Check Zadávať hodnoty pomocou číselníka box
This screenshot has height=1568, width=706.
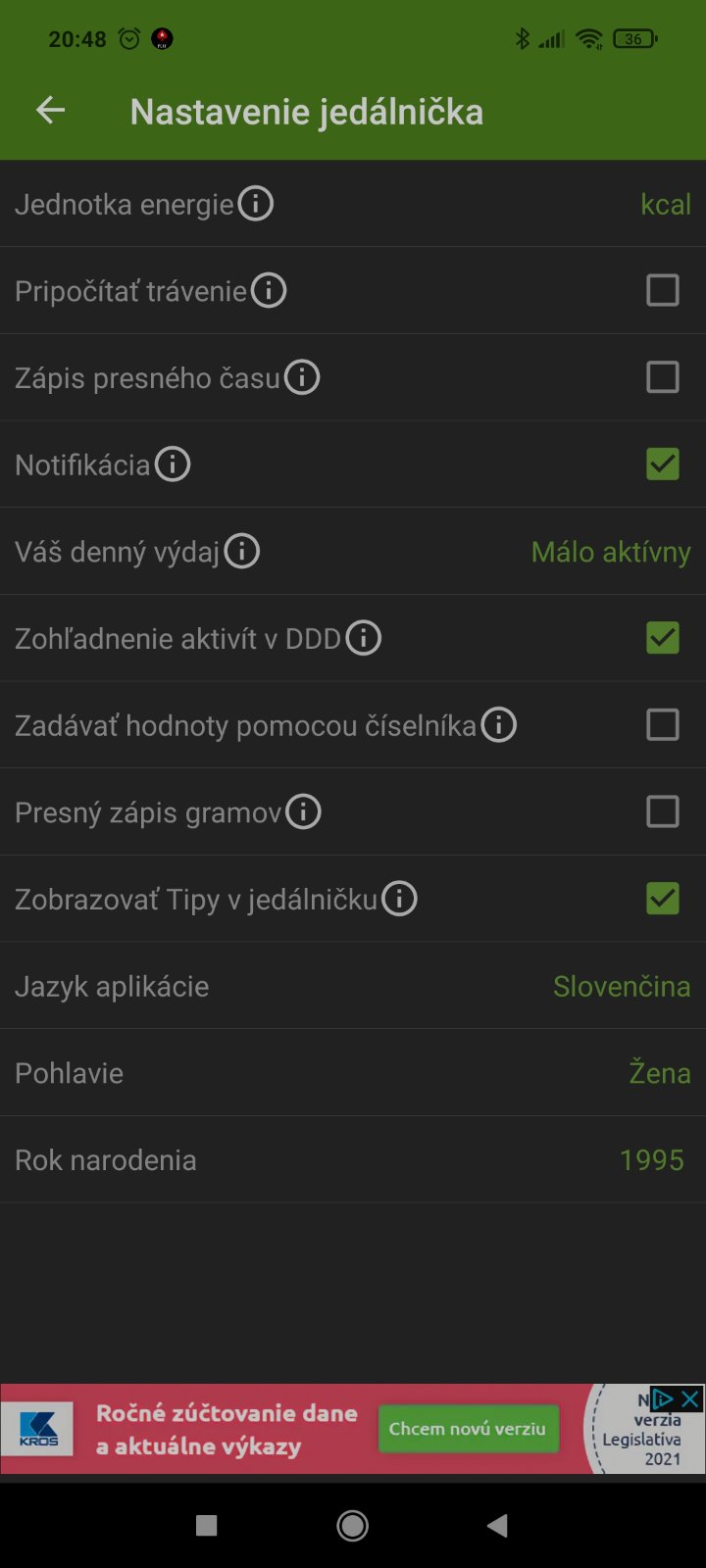663,725
